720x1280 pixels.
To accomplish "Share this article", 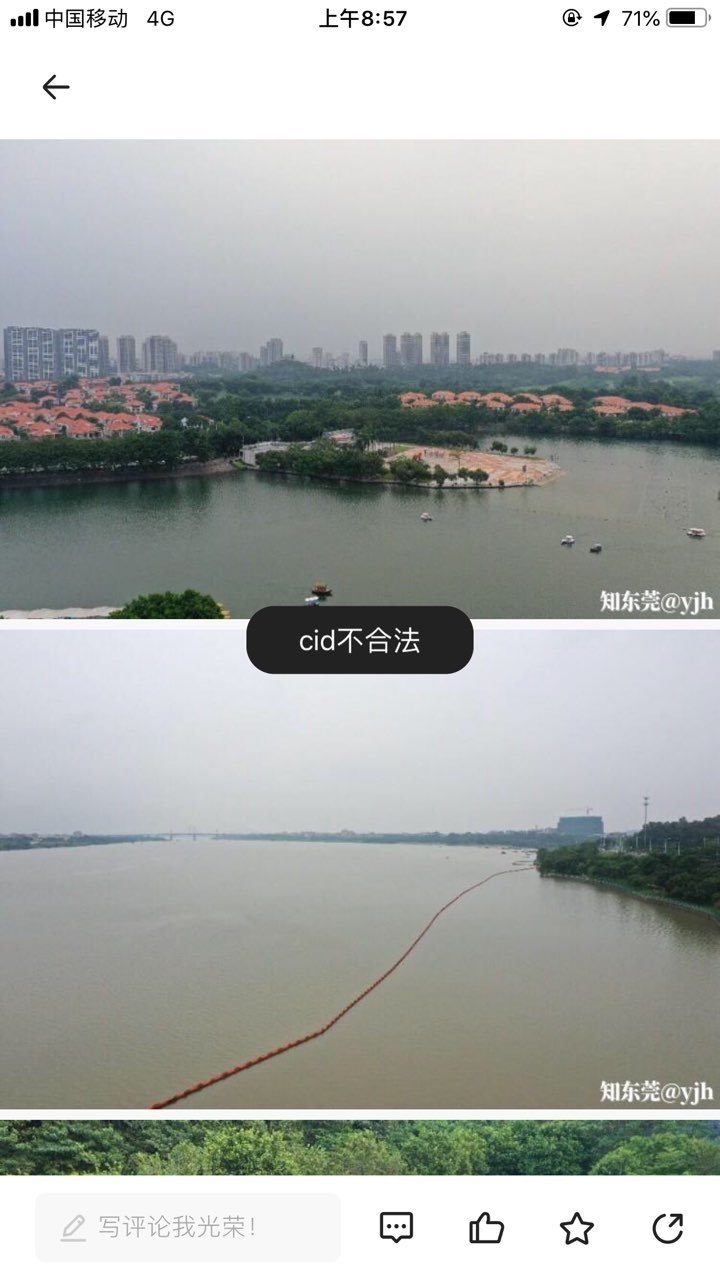I will 667,1227.
